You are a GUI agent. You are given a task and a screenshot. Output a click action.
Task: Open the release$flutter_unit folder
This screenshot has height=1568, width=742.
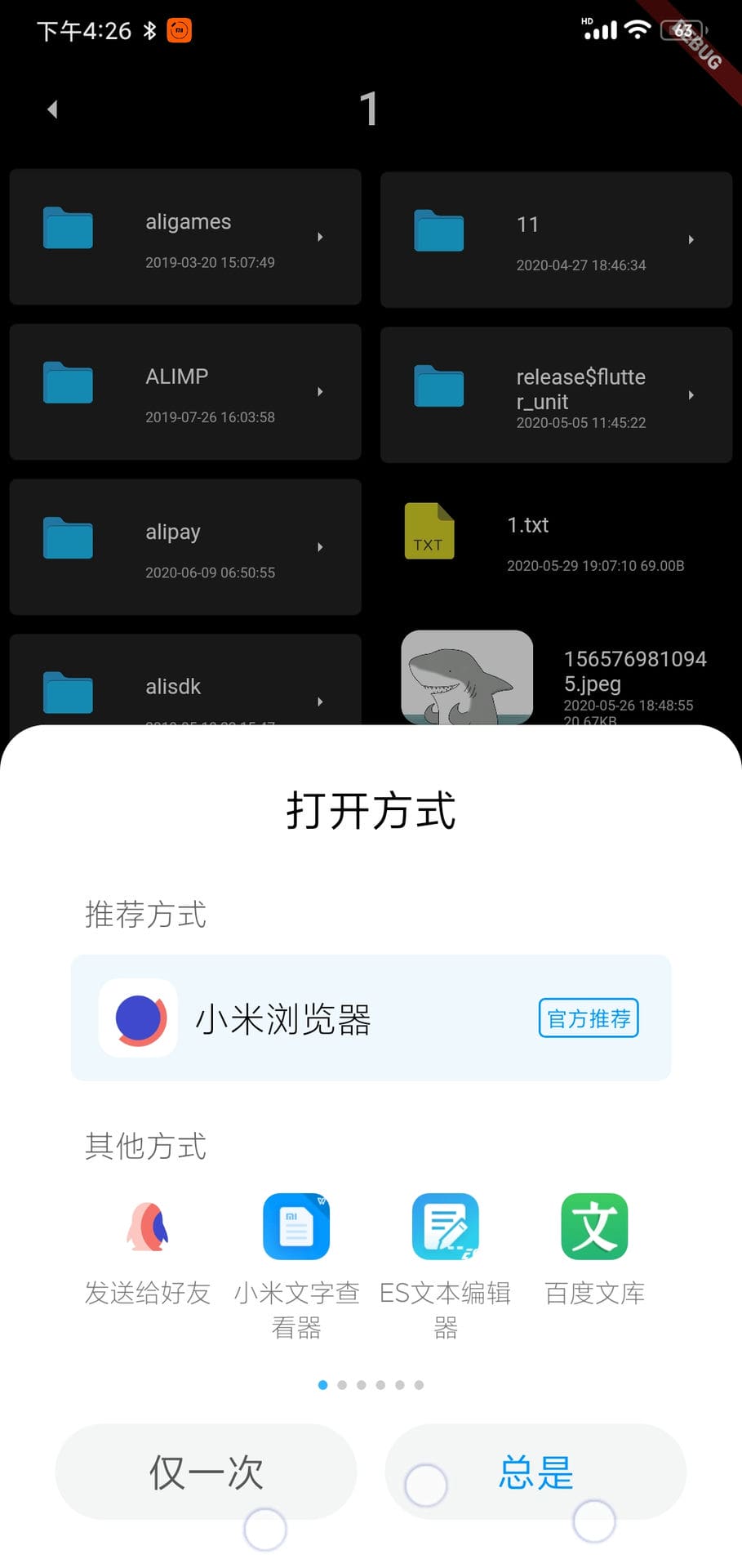pos(556,394)
